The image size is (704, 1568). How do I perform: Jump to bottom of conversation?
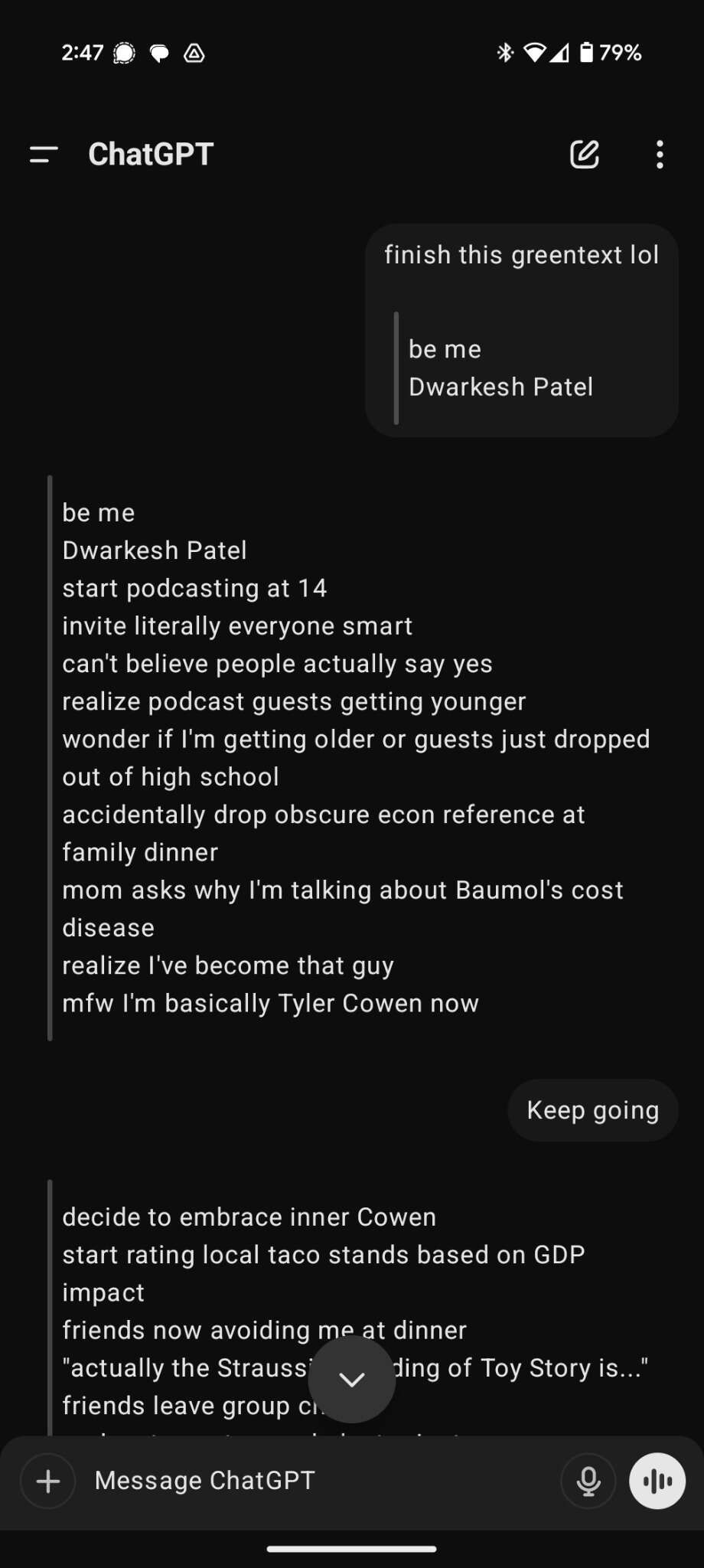[x=351, y=1379]
